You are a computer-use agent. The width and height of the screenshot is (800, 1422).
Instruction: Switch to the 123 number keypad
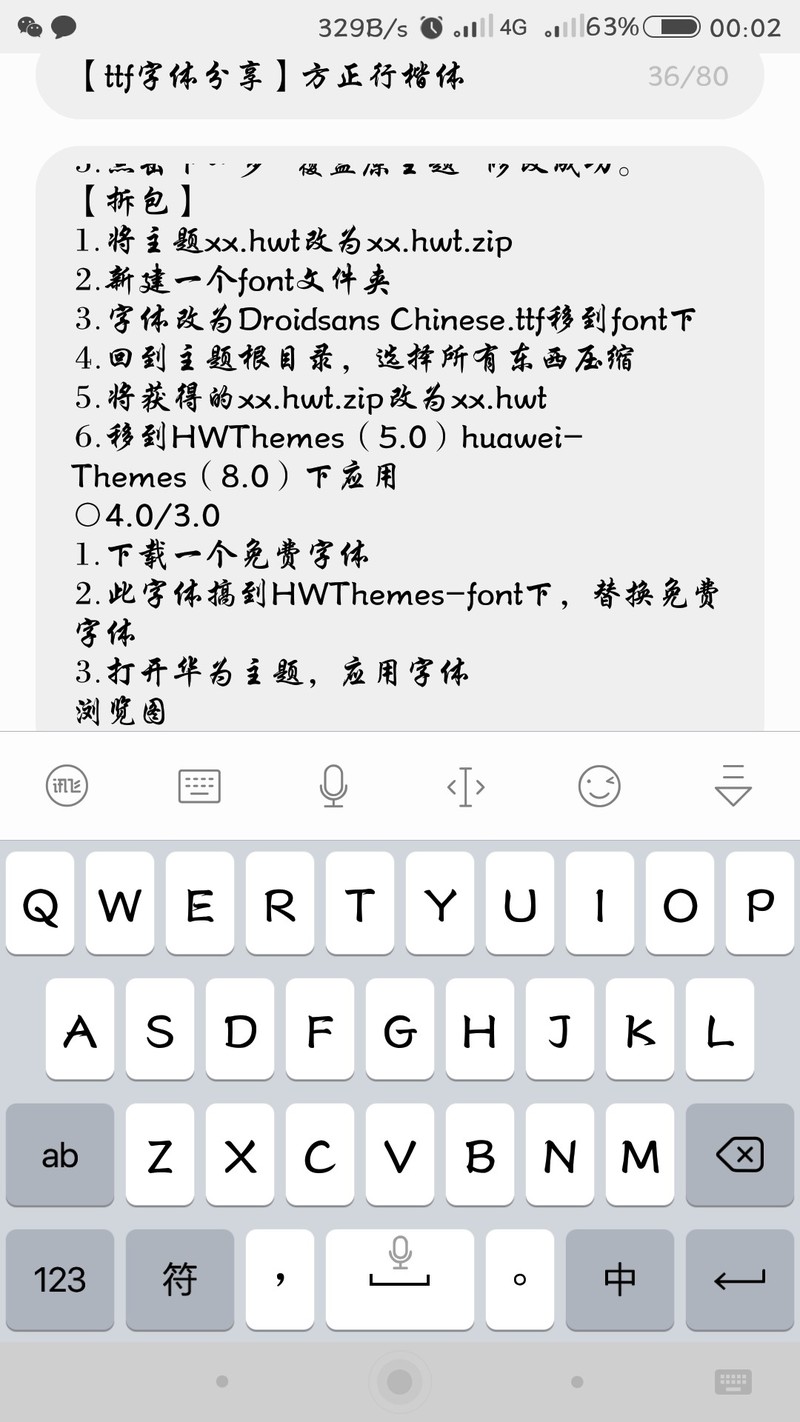[x=60, y=1279]
